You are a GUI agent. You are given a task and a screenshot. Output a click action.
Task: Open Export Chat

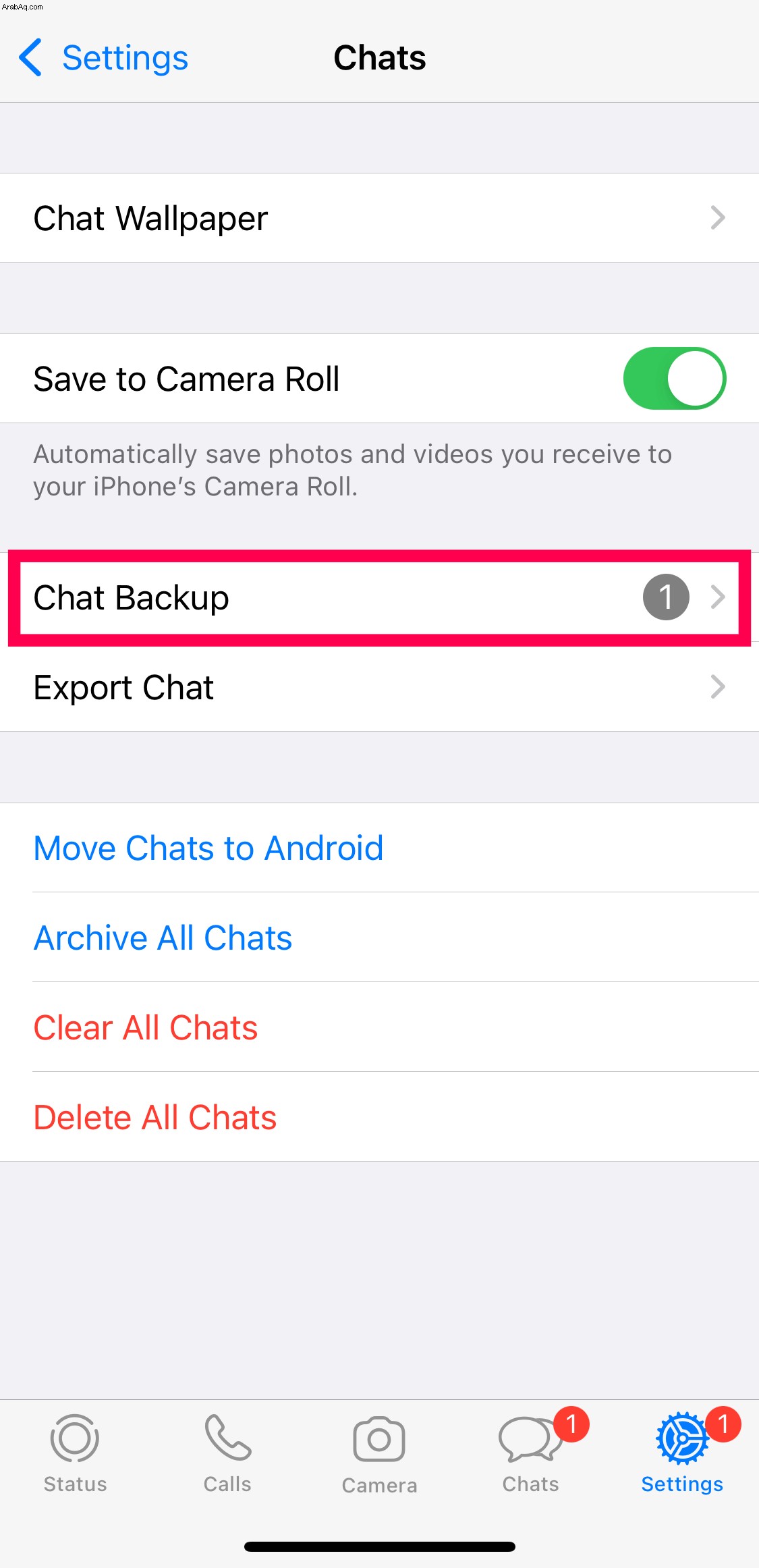(x=379, y=687)
